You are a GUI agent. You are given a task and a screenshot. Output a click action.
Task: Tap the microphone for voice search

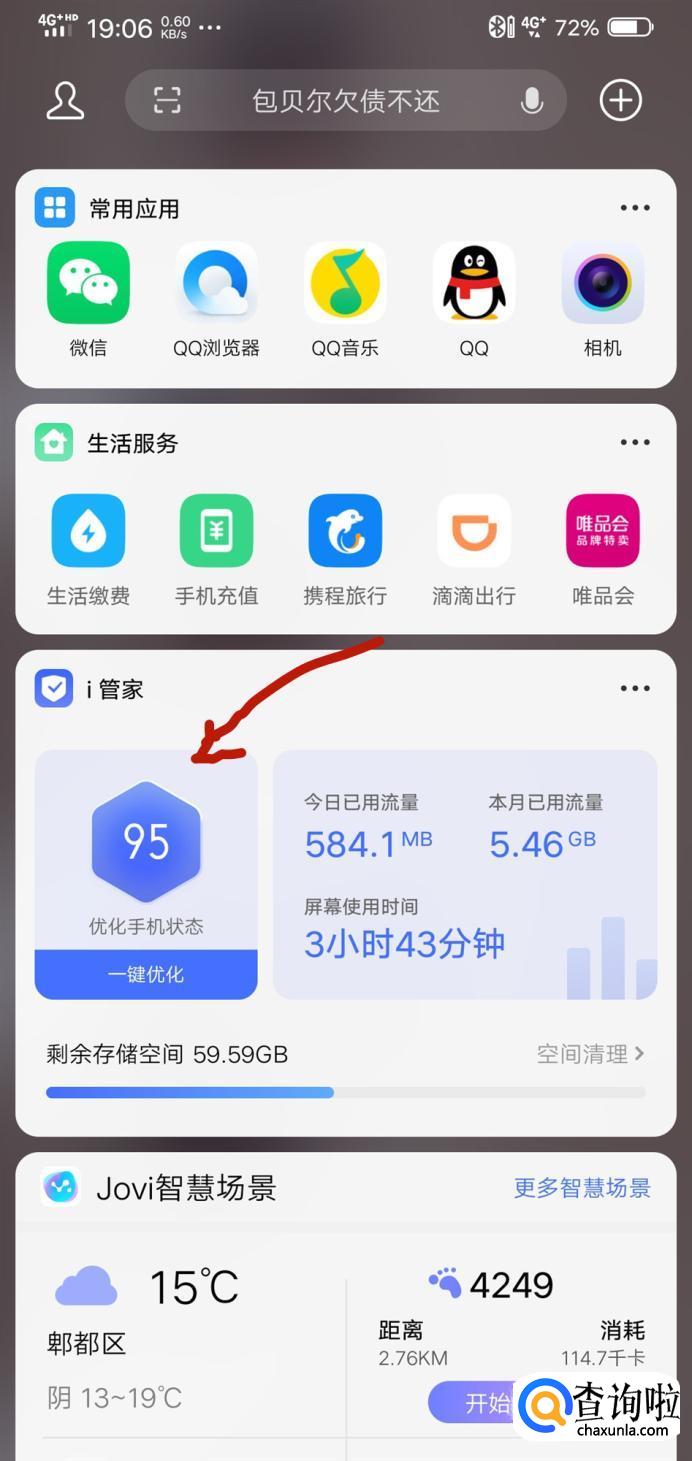point(531,101)
